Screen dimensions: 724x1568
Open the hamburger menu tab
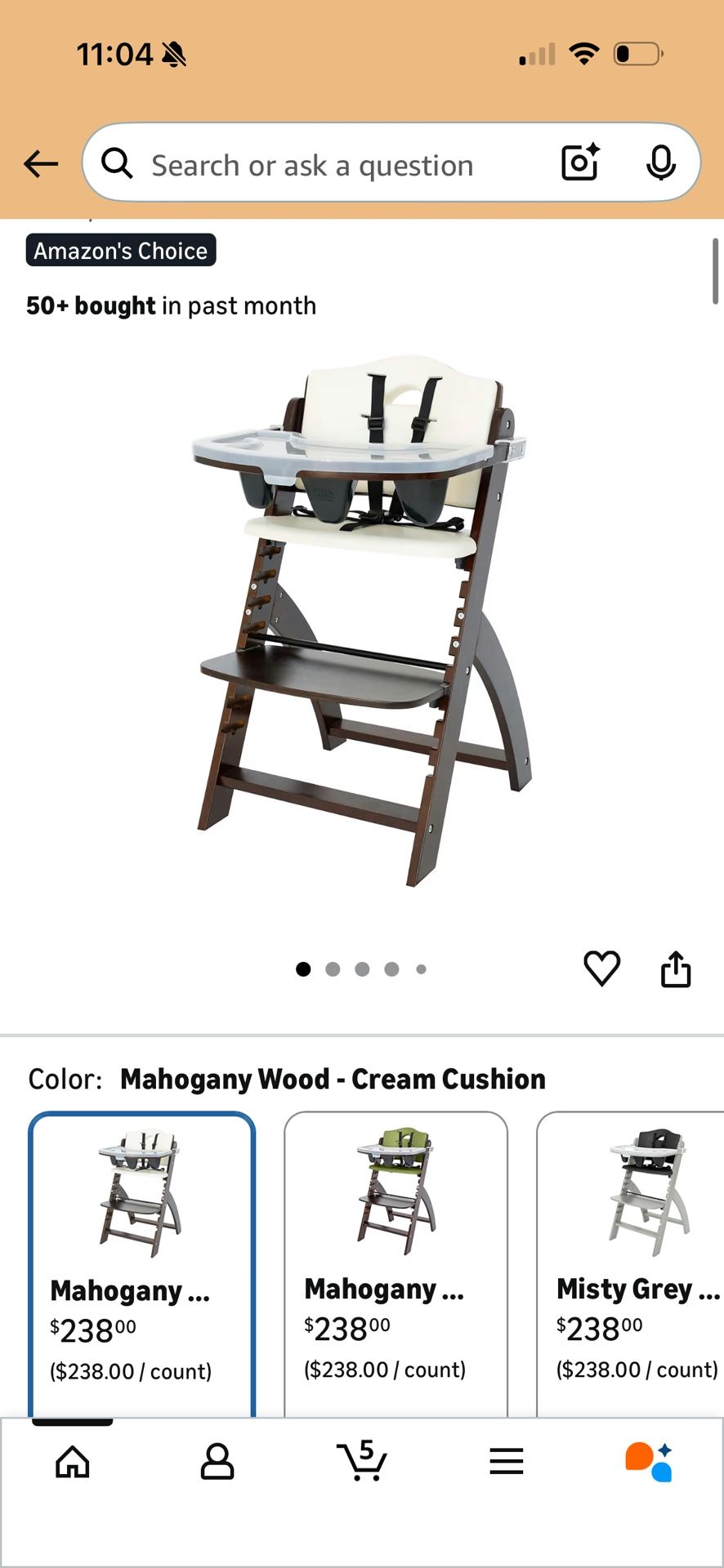pos(507,1461)
